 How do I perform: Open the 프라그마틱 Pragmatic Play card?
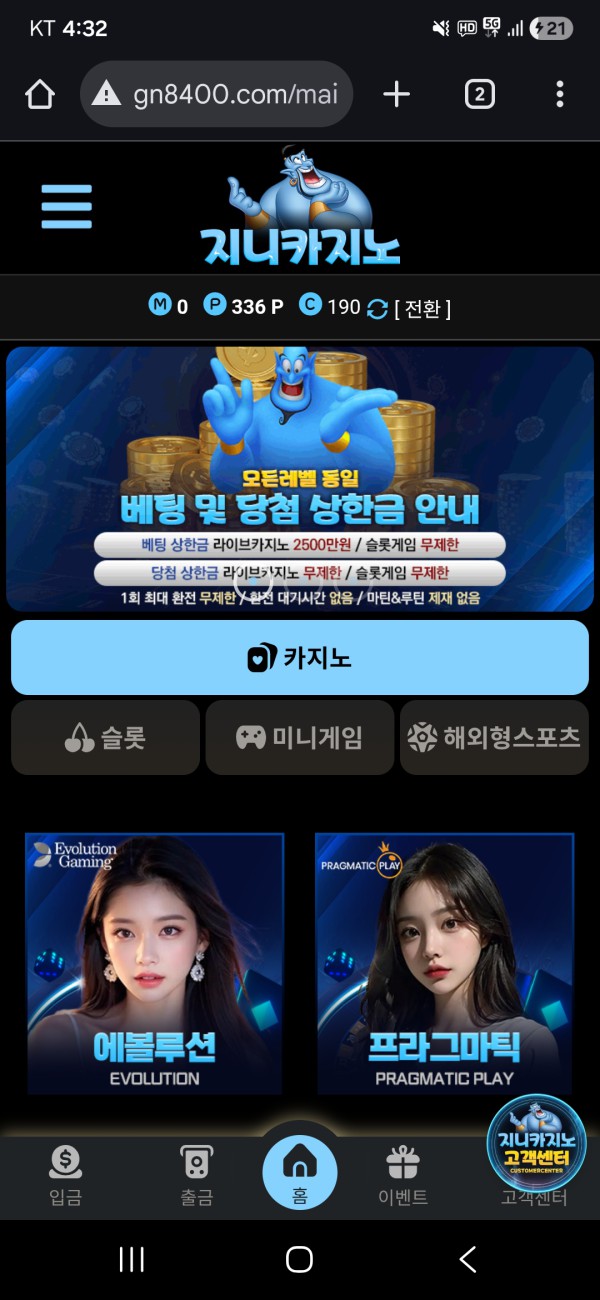444,963
